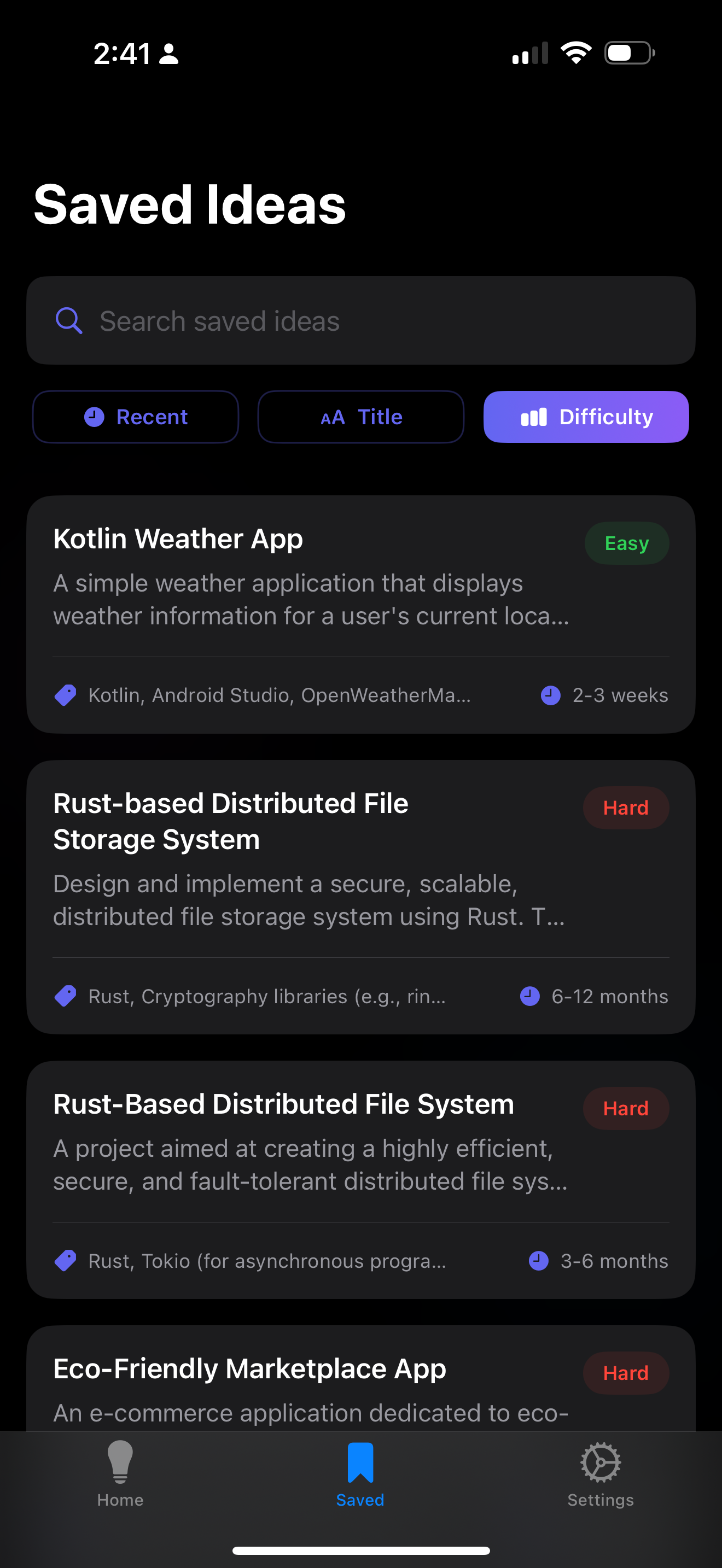View the Rust-Based Distributed File System idea
Screen dimensions: 722x1568
click(x=360, y=1178)
